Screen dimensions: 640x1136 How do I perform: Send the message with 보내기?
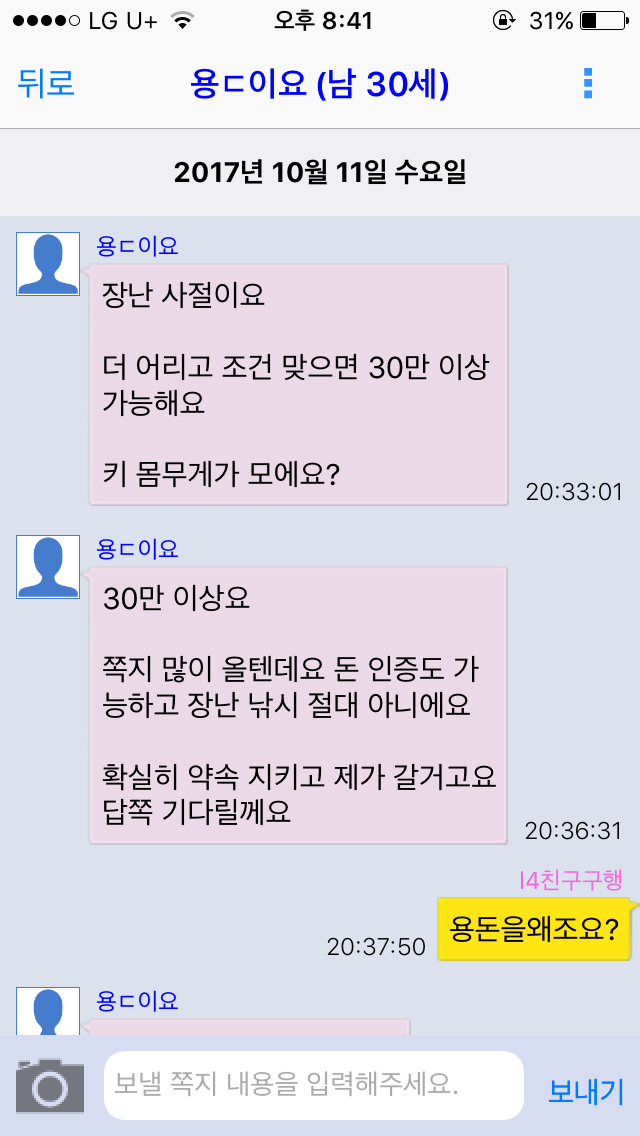coord(586,1090)
